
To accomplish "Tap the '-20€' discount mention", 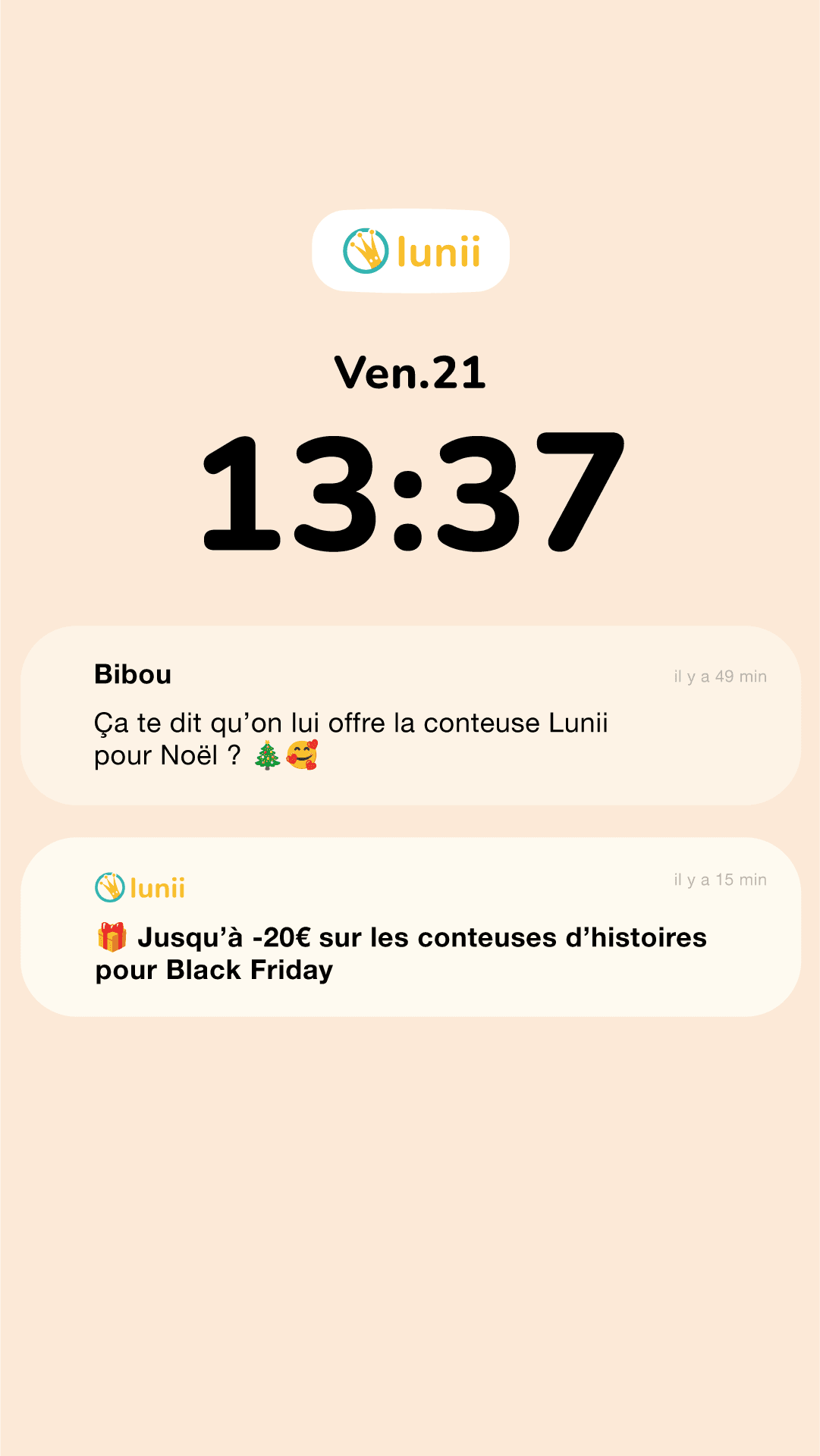I will click(x=279, y=937).
